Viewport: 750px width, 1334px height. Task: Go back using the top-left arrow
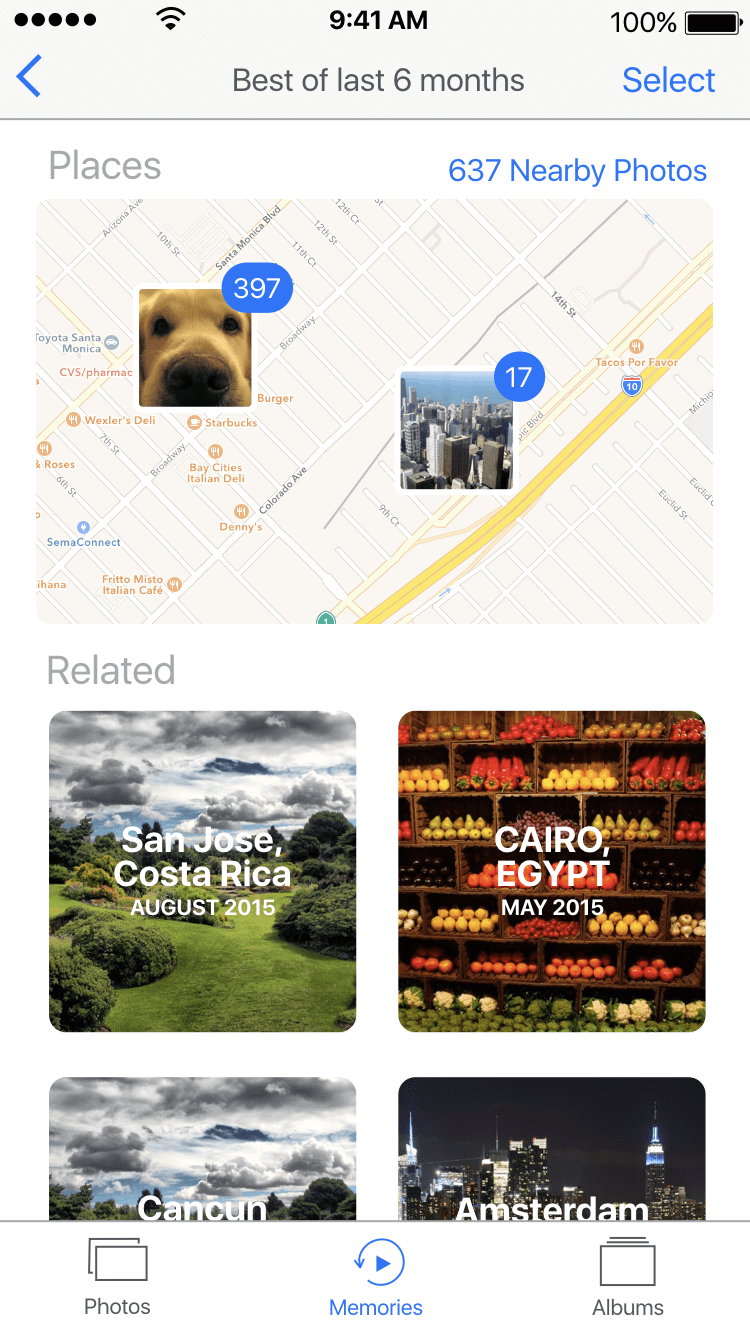click(x=30, y=78)
